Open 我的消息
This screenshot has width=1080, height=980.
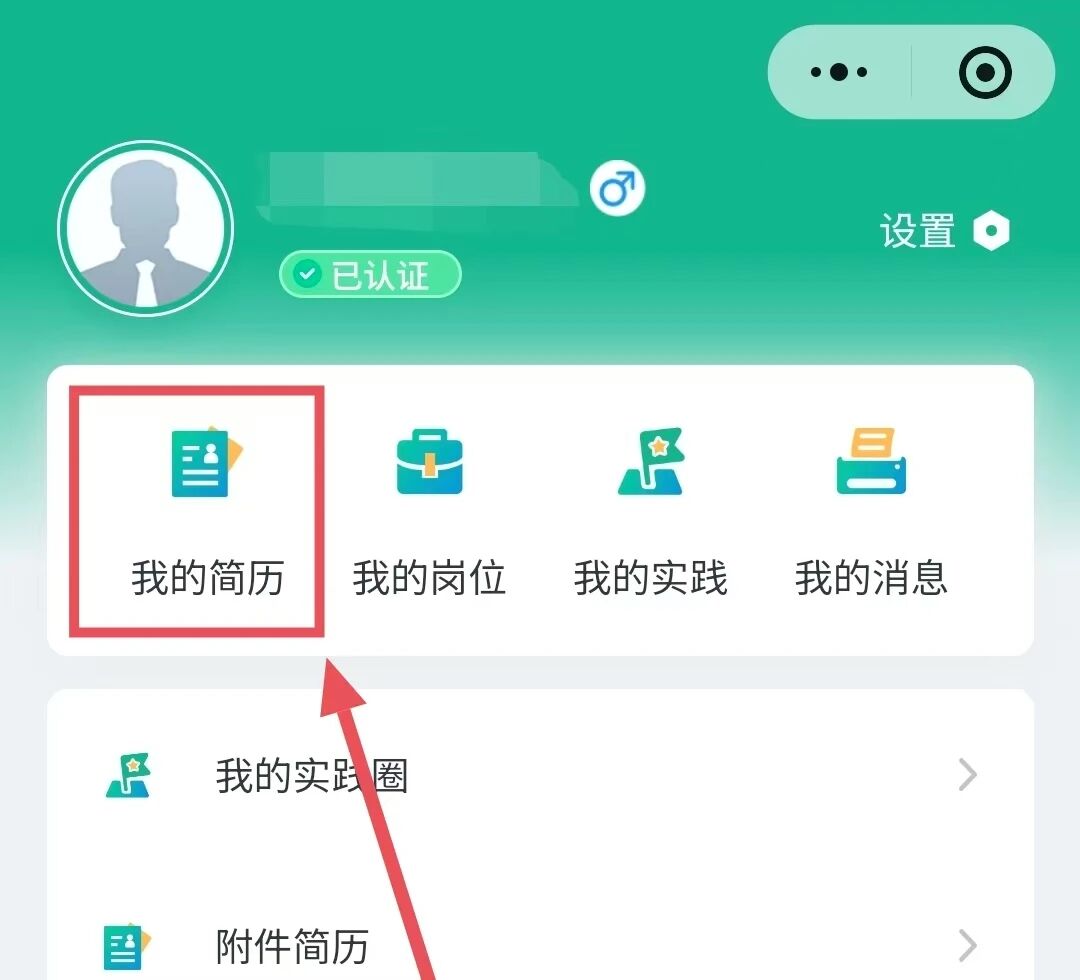coord(871,512)
